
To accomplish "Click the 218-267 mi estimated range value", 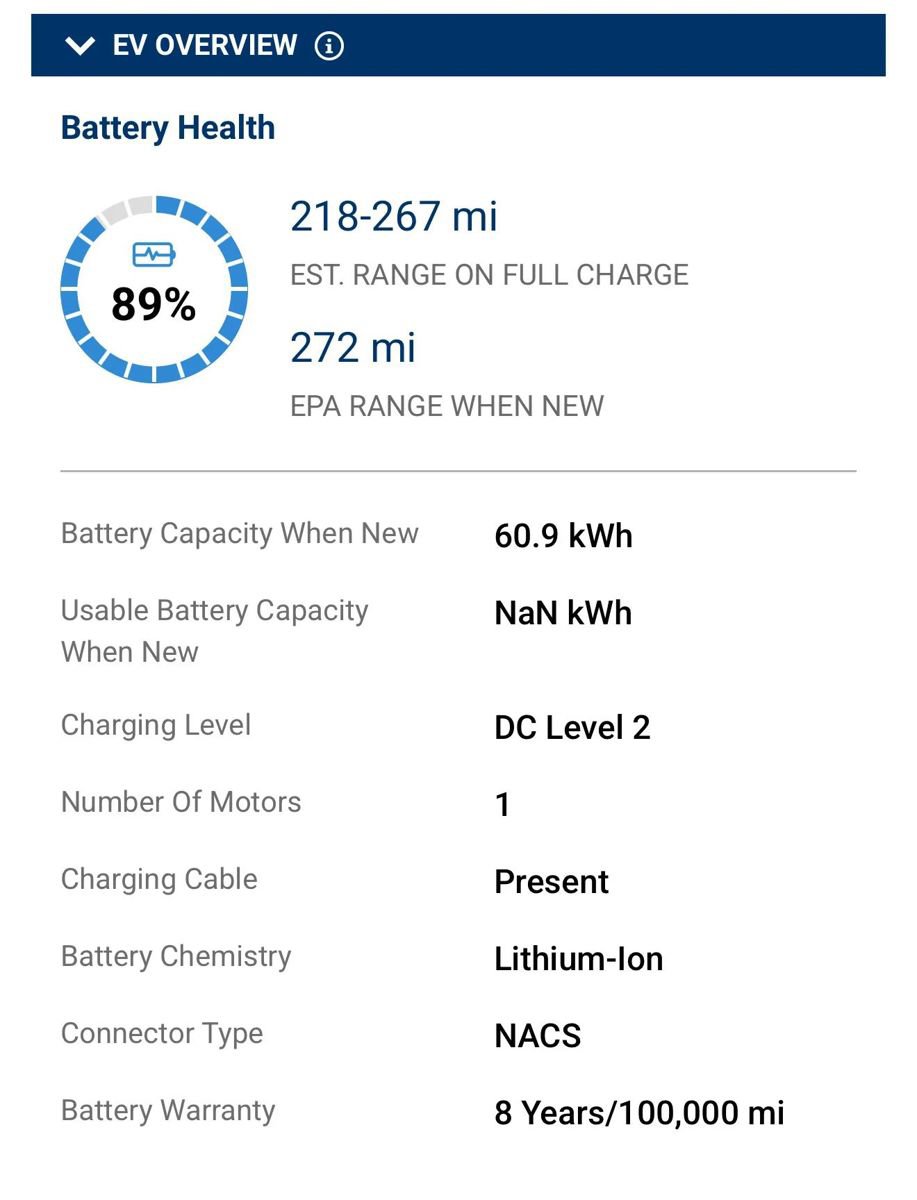I will 394,216.
